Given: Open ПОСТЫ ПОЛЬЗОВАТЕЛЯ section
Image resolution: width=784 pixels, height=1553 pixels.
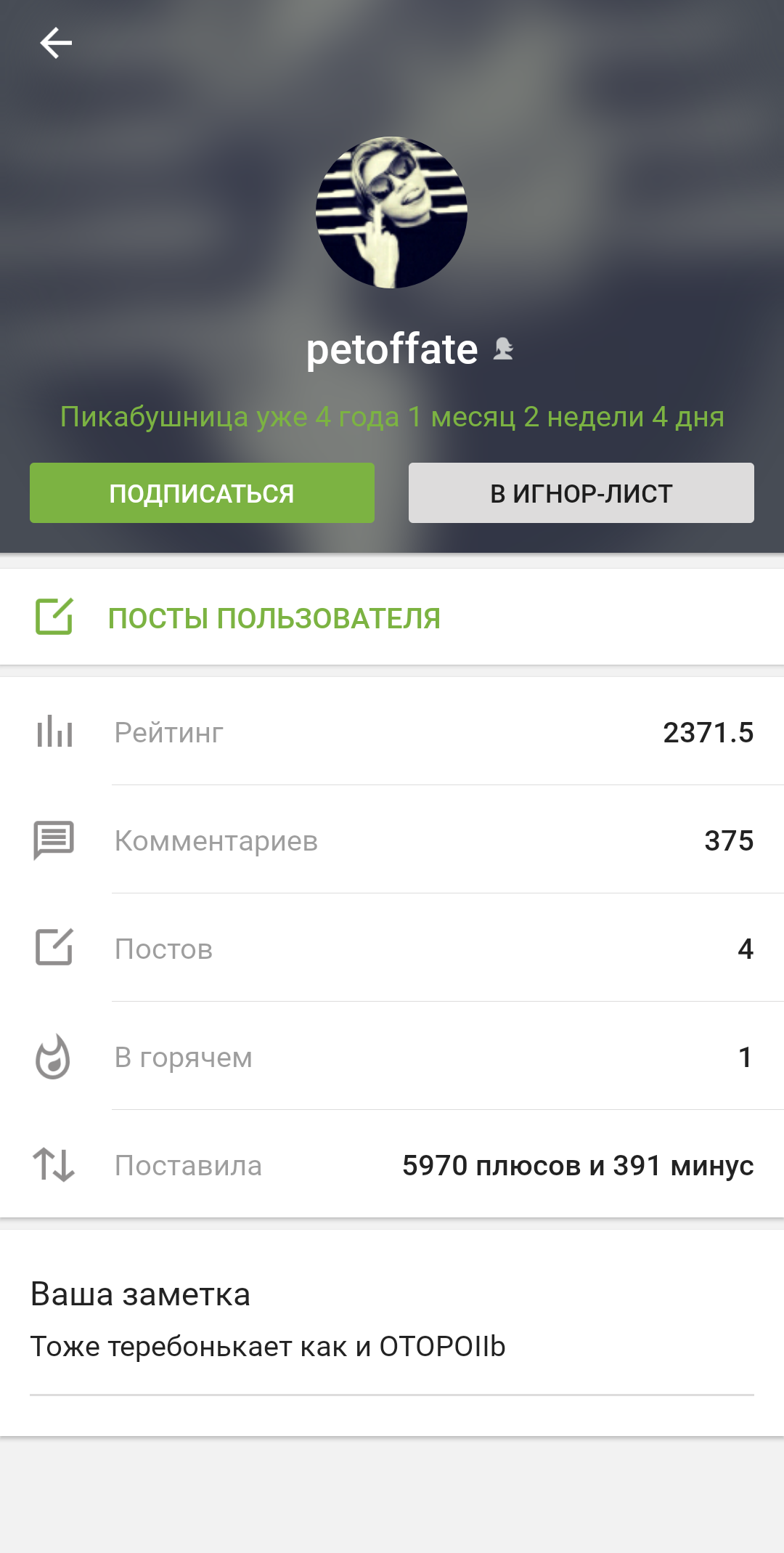Looking at the screenshot, I should (274, 617).
